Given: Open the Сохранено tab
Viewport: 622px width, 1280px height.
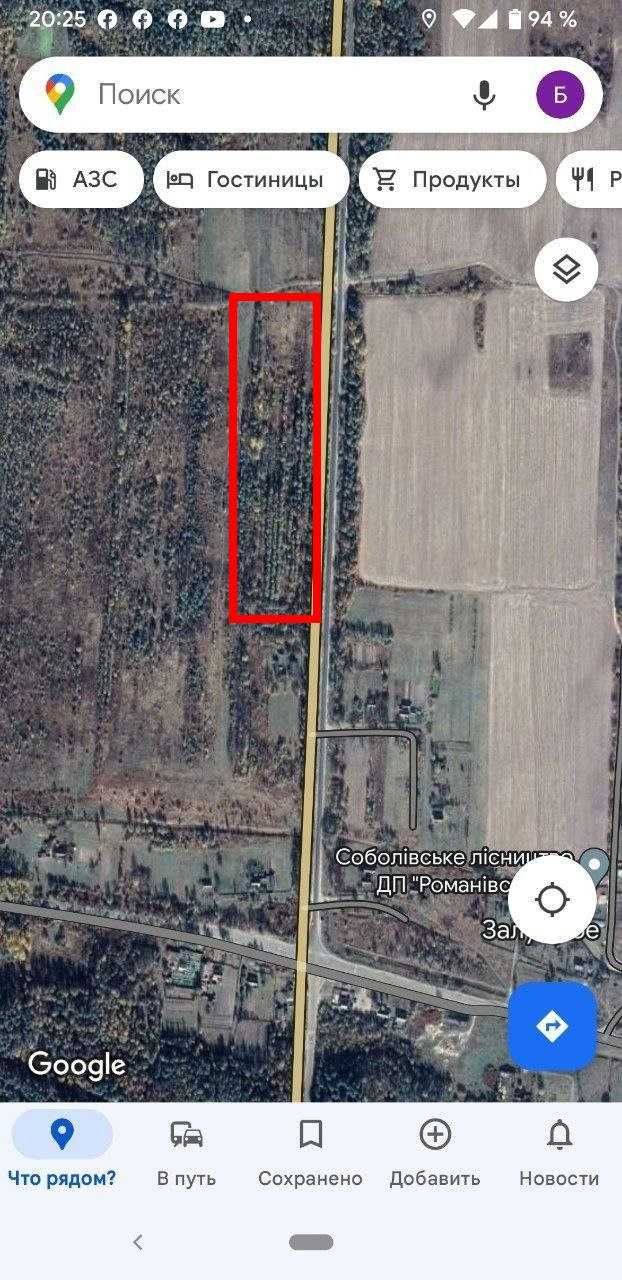Looking at the screenshot, I should (x=311, y=1152).
